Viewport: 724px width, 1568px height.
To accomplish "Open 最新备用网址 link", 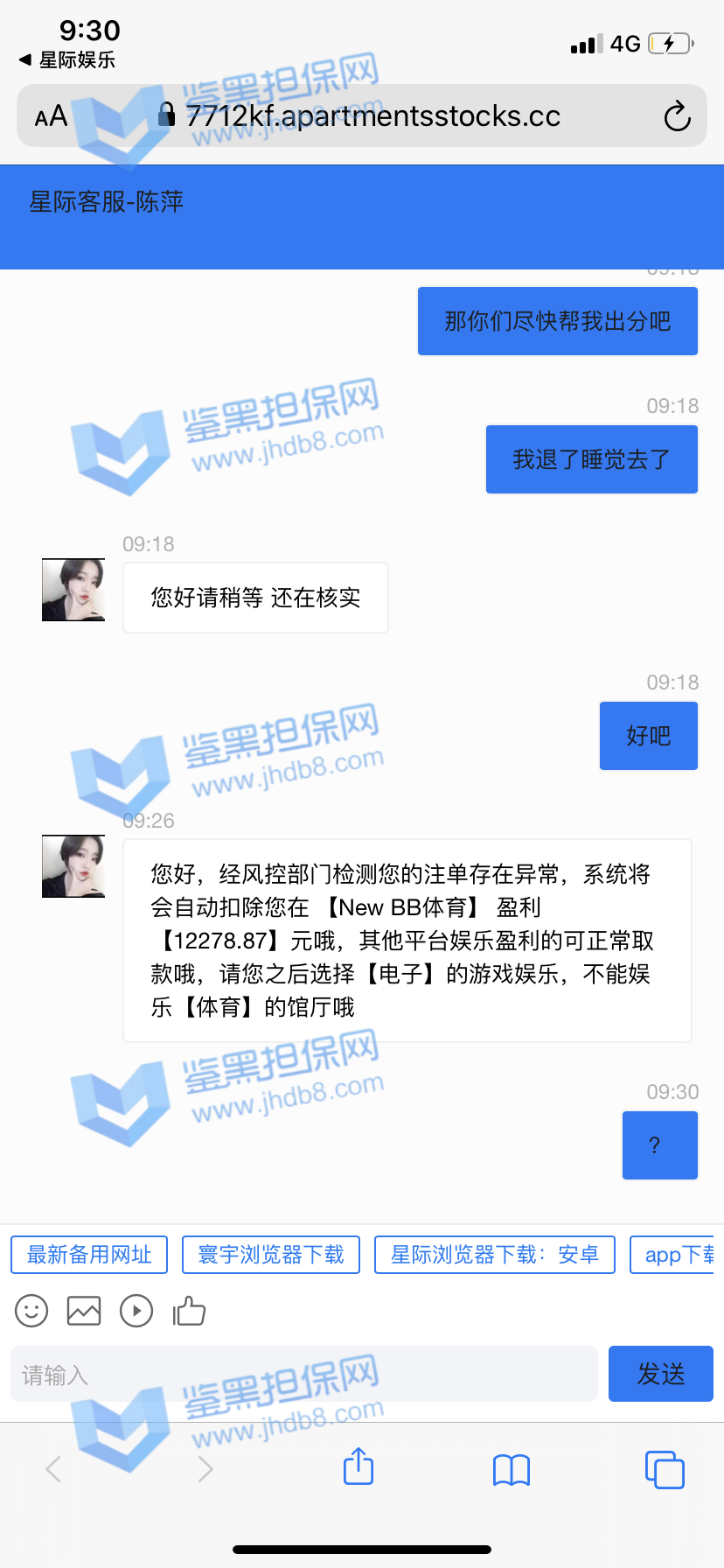I will [x=89, y=1255].
